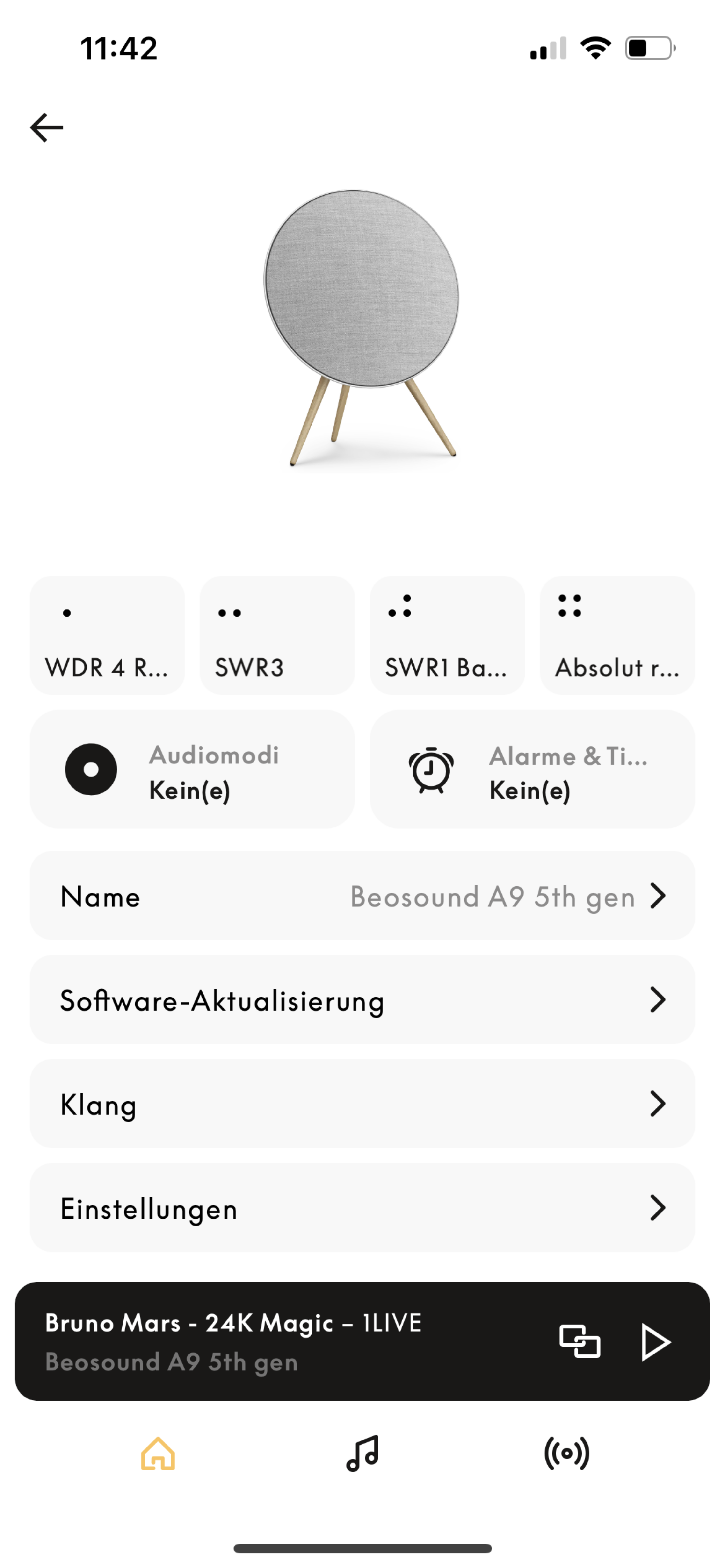Open the Name row
The width and height of the screenshot is (725, 1568).
tap(362, 896)
